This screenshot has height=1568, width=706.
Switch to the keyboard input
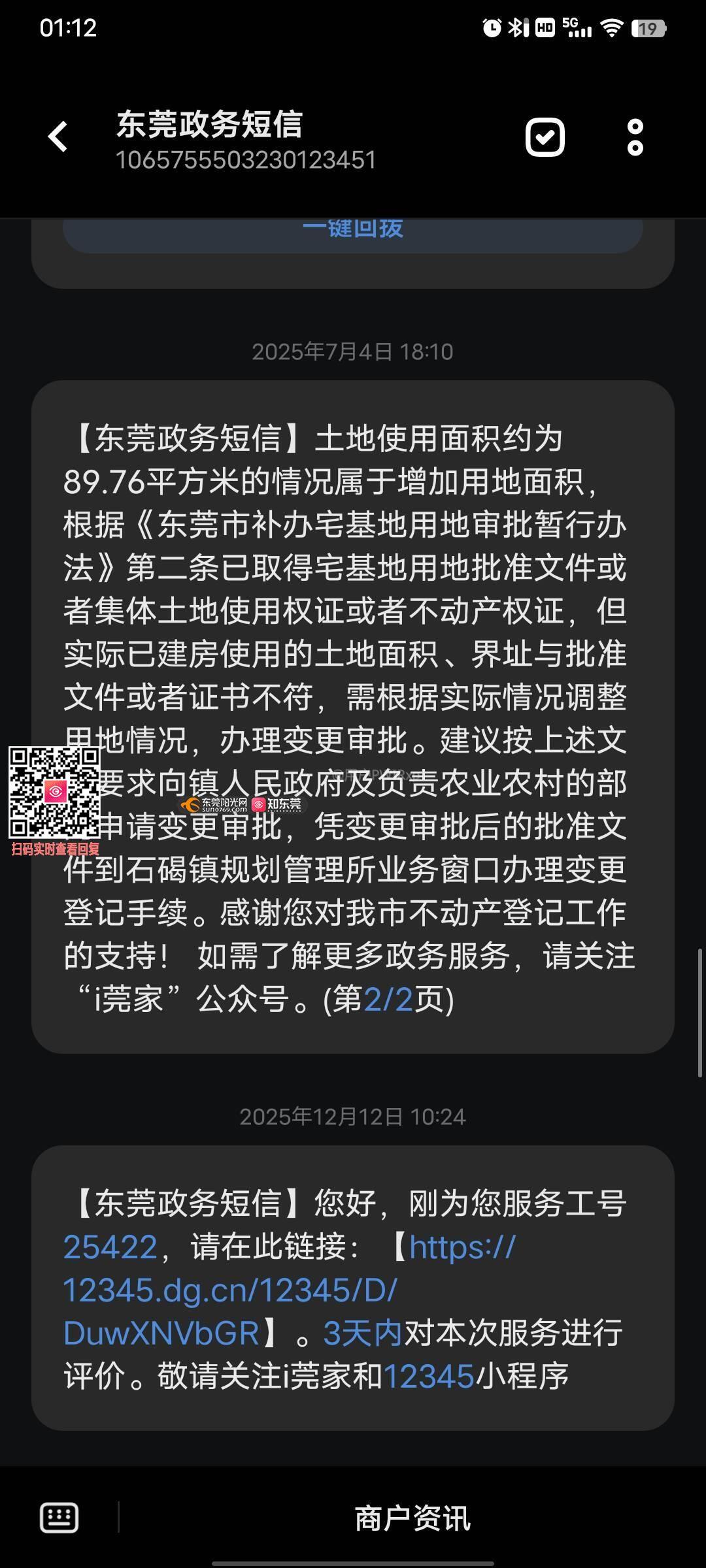59,1517
